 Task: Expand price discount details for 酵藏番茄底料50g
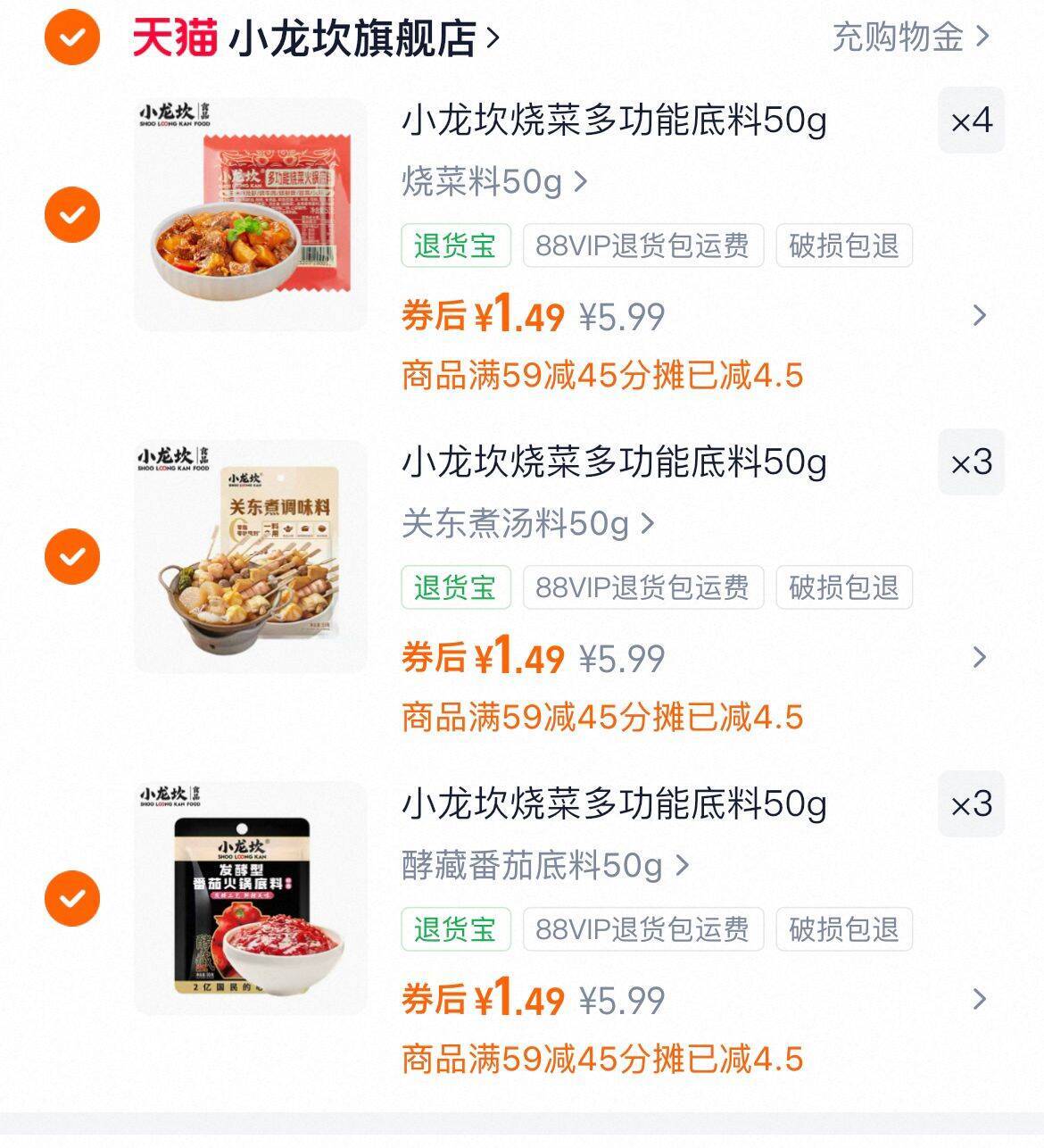[x=979, y=999]
